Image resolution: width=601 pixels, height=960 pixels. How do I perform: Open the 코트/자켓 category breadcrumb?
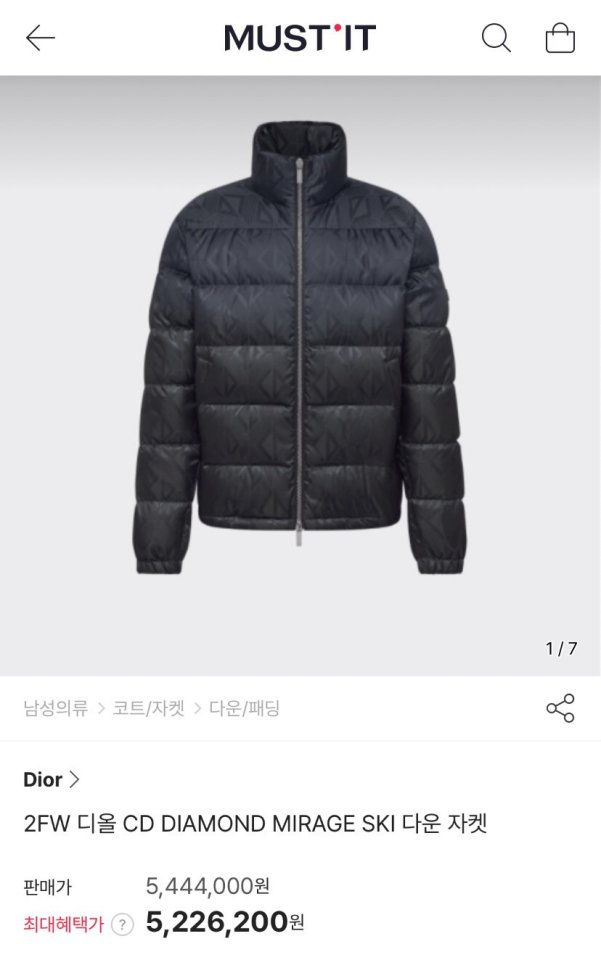[147, 708]
